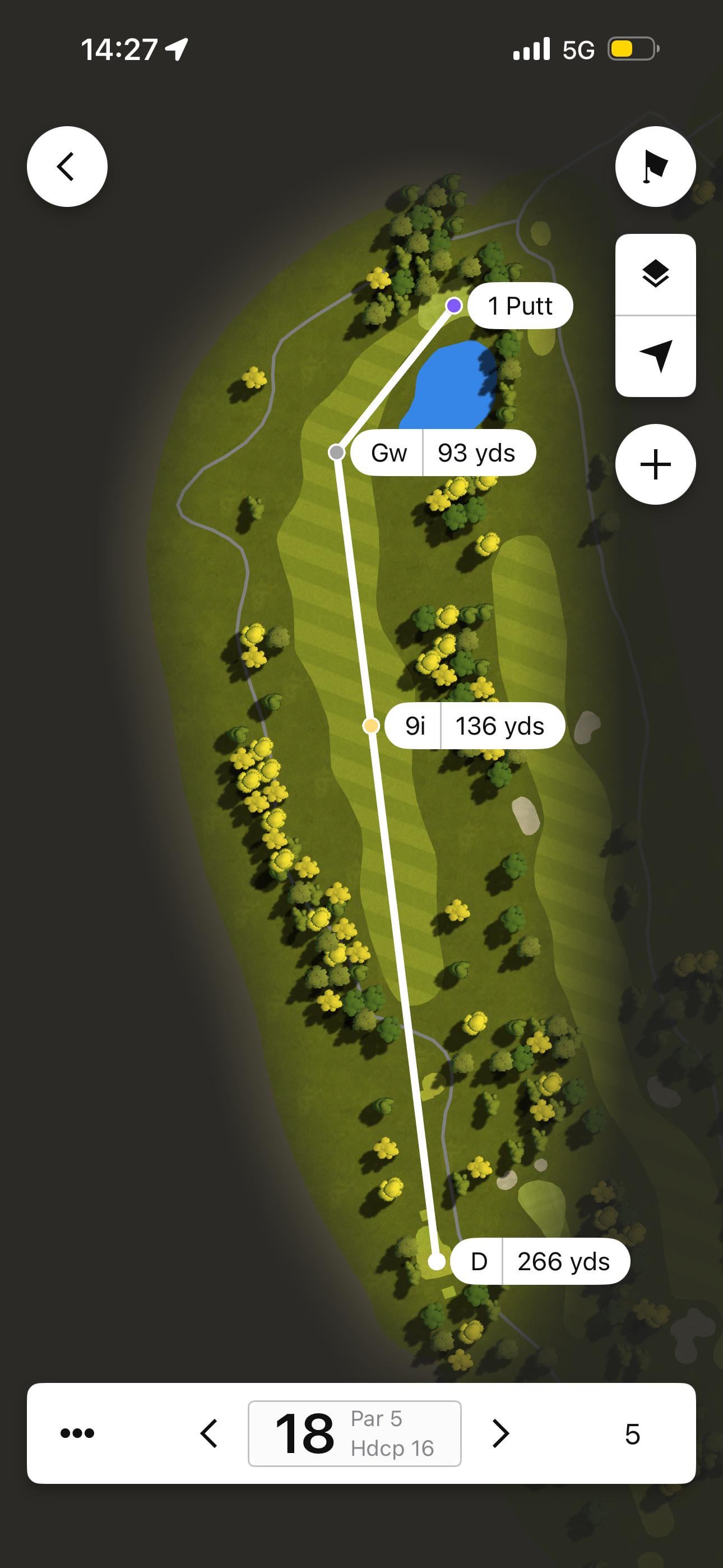This screenshot has width=723, height=1568.
Task: Tap the flag button
Action: coord(655,166)
